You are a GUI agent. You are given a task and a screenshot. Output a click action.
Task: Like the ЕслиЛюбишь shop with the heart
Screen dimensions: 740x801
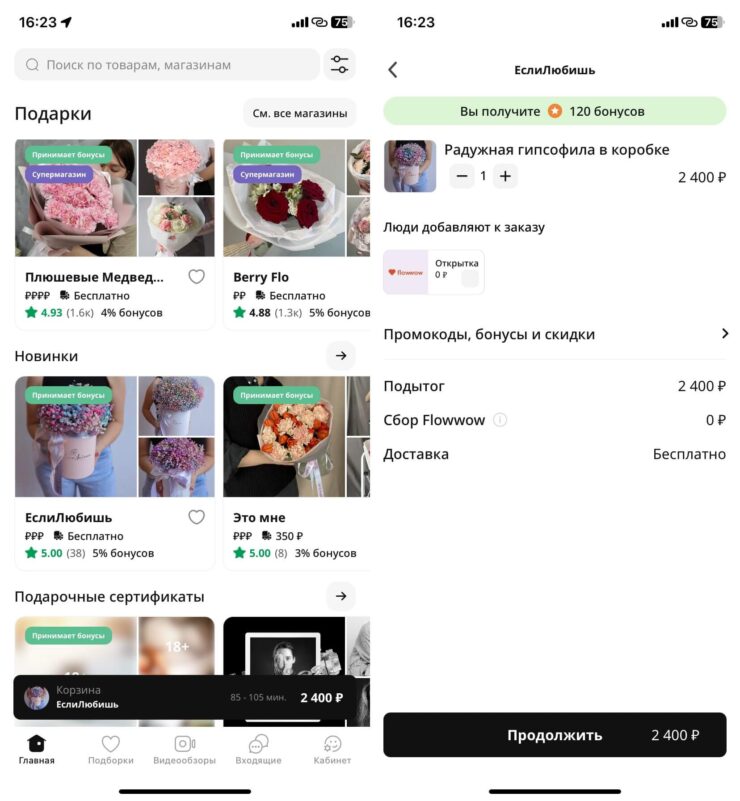(x=197, y=517)
